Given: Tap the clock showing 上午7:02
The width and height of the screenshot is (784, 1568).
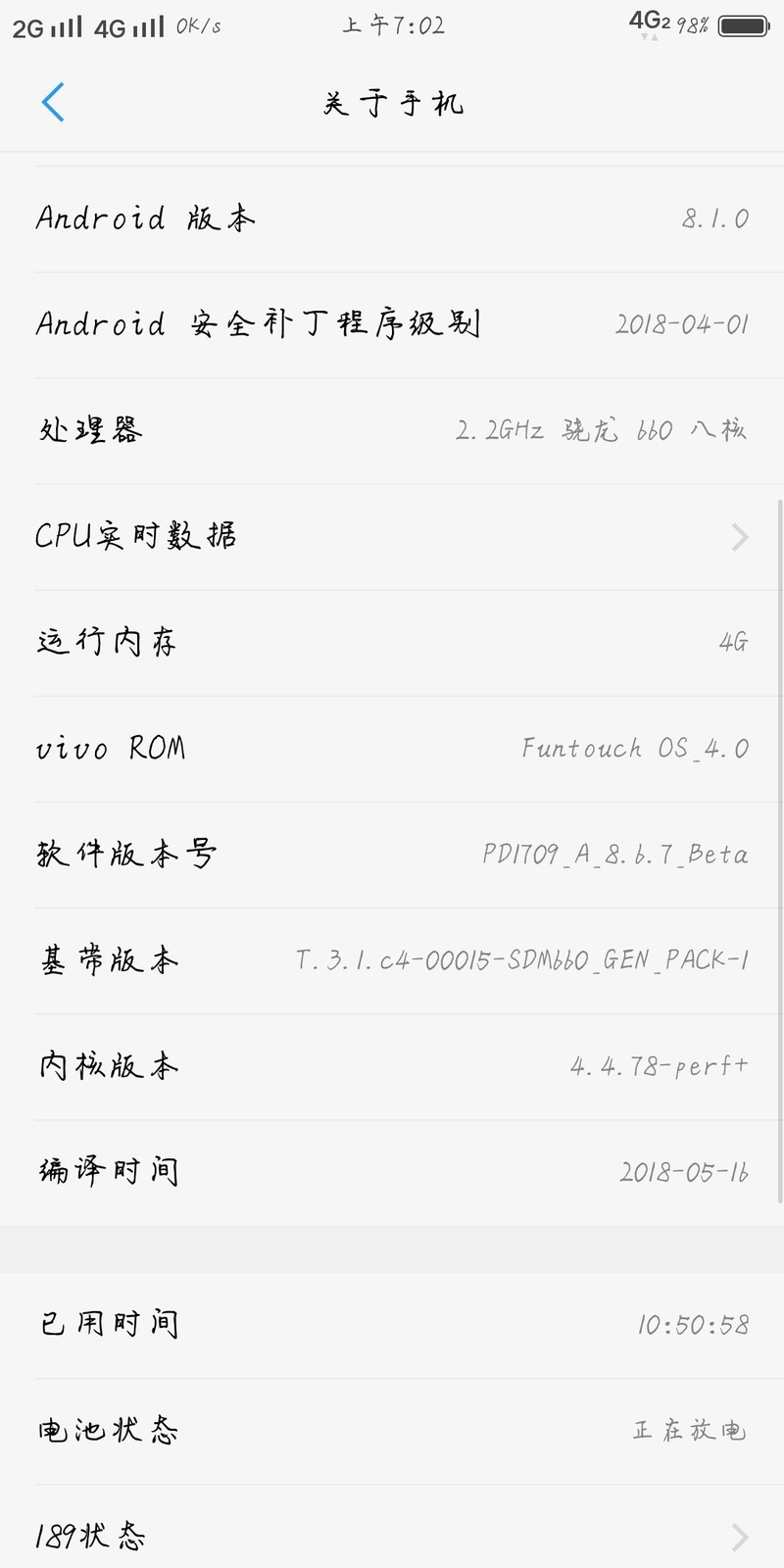Looking at the screenshot, I should [x=392, y=24].
